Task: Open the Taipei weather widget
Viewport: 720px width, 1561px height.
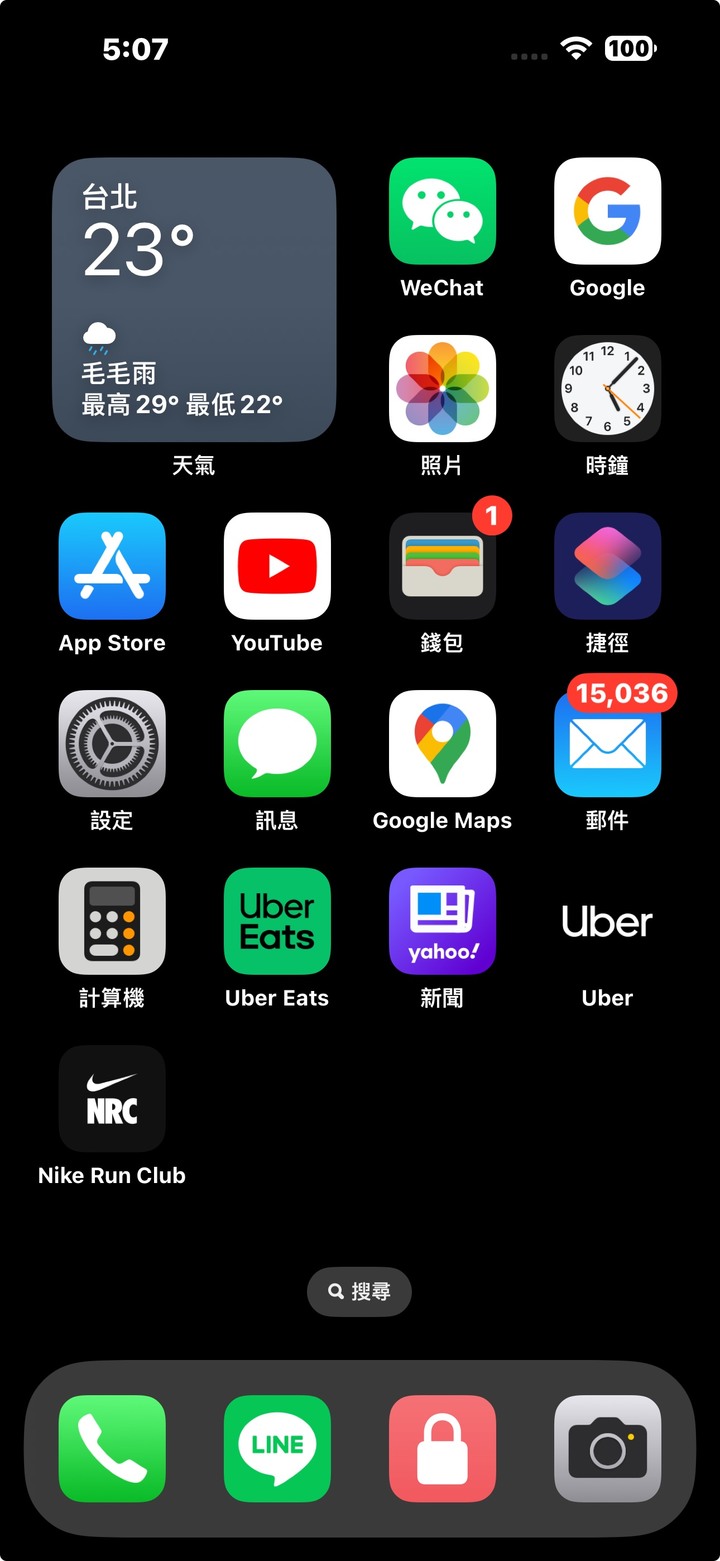Action: pos(194,300)
